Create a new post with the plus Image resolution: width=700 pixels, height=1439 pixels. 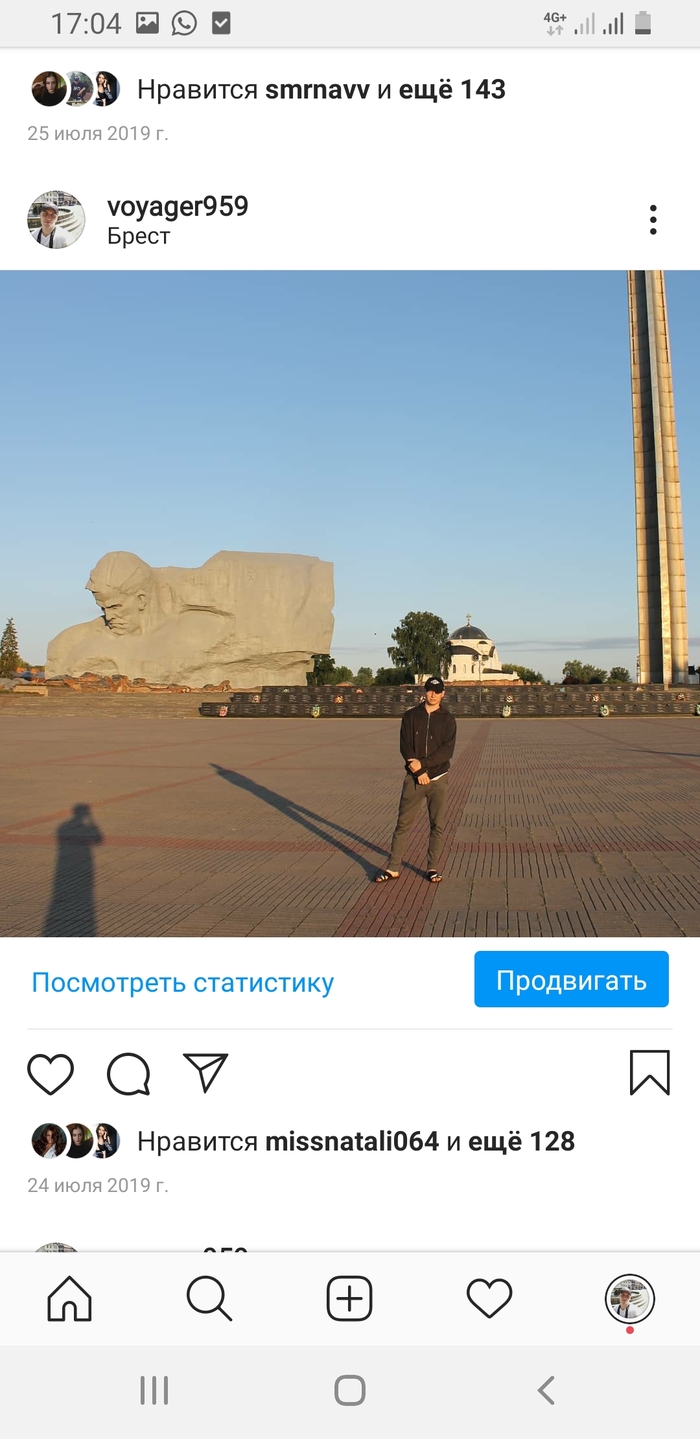coord(349,1299)
